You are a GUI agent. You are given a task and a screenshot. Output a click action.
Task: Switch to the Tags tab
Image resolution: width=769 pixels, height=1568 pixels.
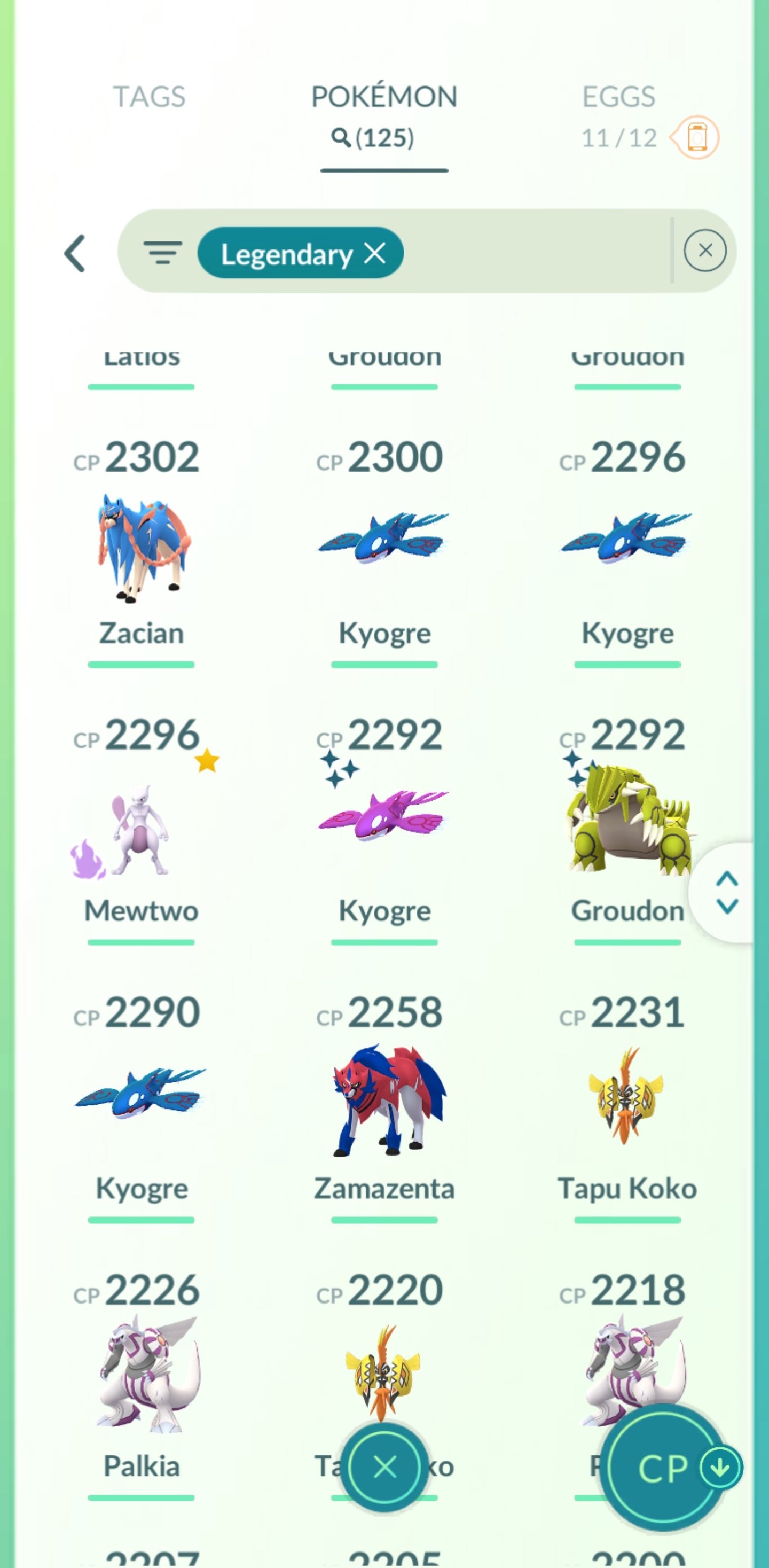pyautogui.click(x=149, y=97)
